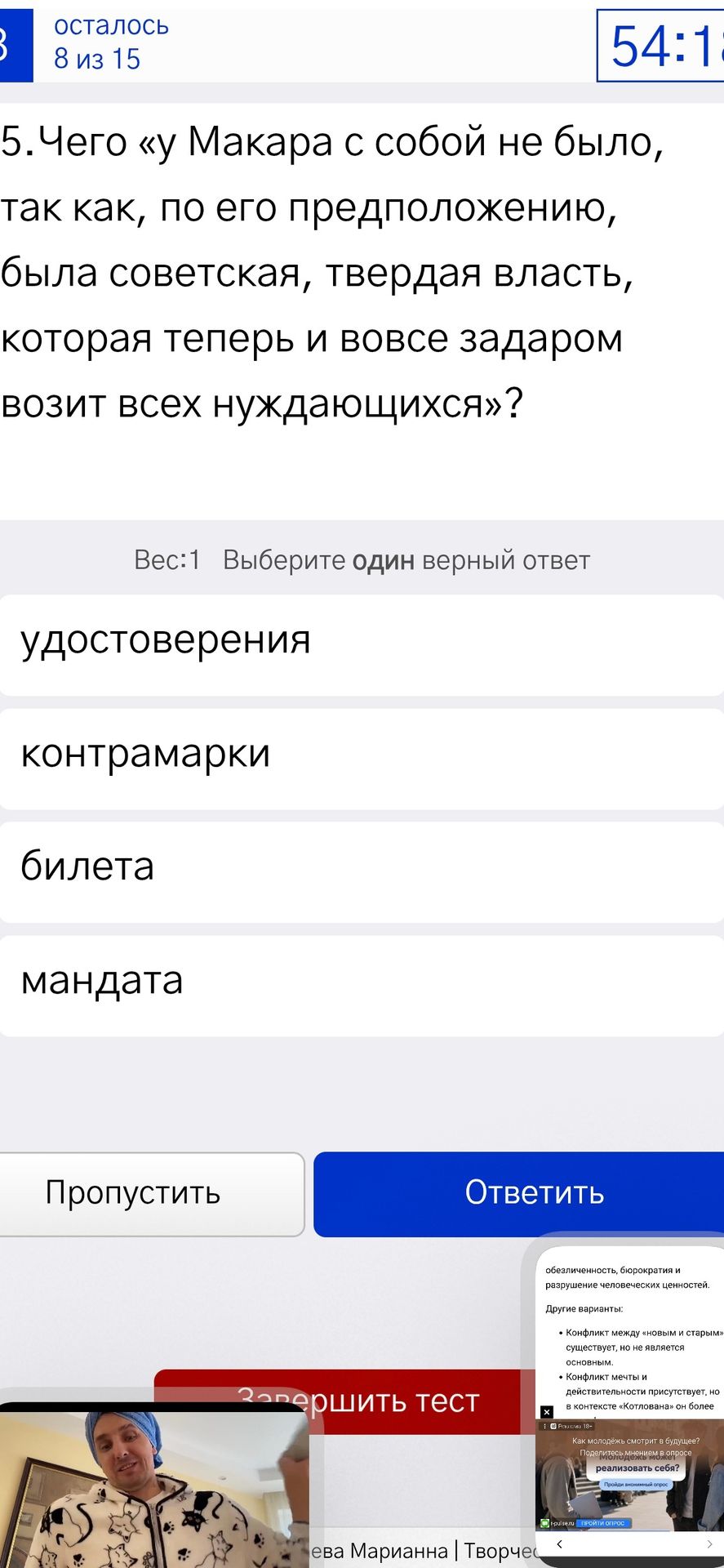Tap Пройти опрос in the ad banner

tap(603, 1523)
